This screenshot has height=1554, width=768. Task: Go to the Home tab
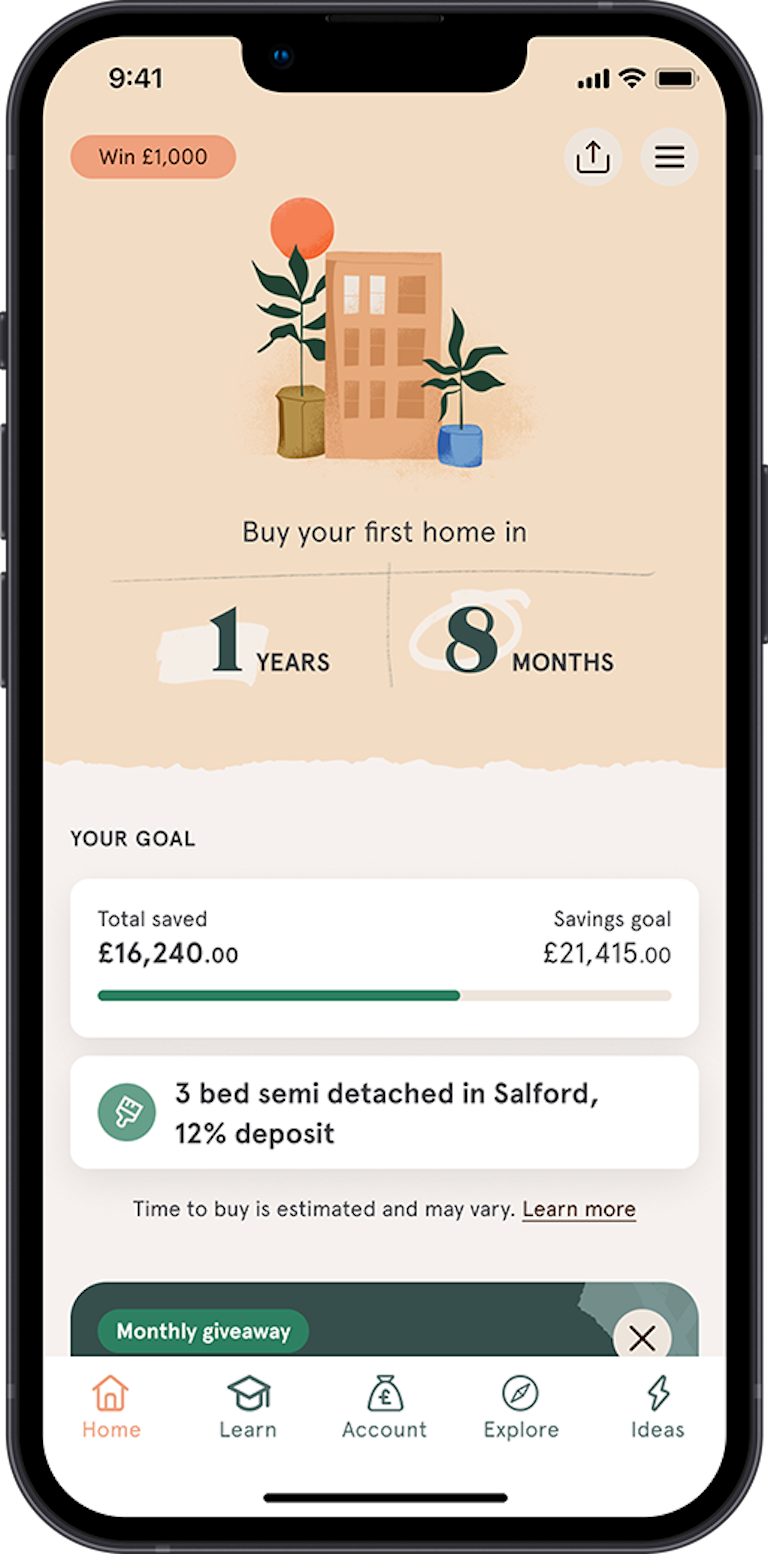pos(111,1406)
